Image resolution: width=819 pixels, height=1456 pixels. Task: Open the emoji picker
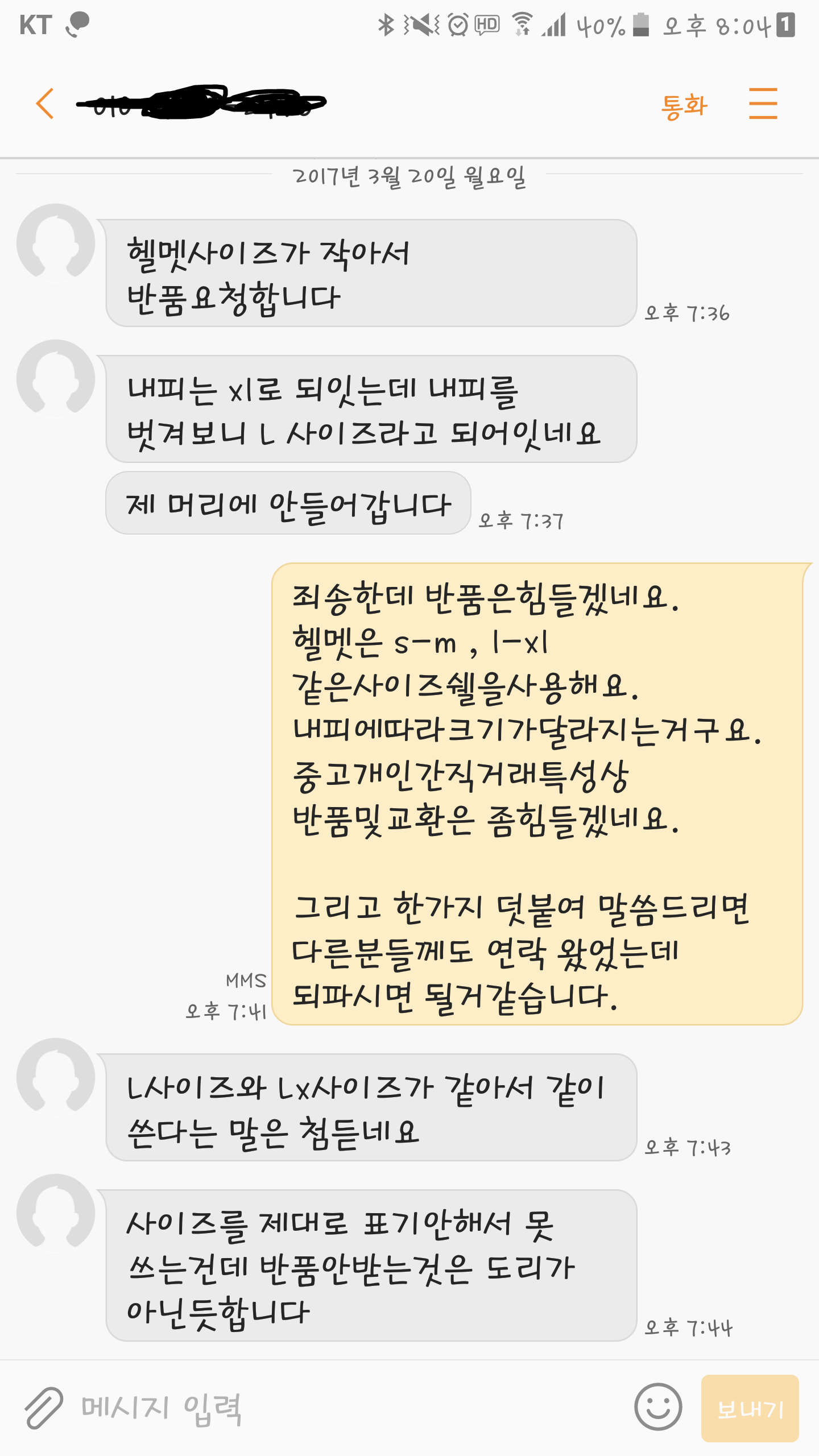[x=657, y=1407]
